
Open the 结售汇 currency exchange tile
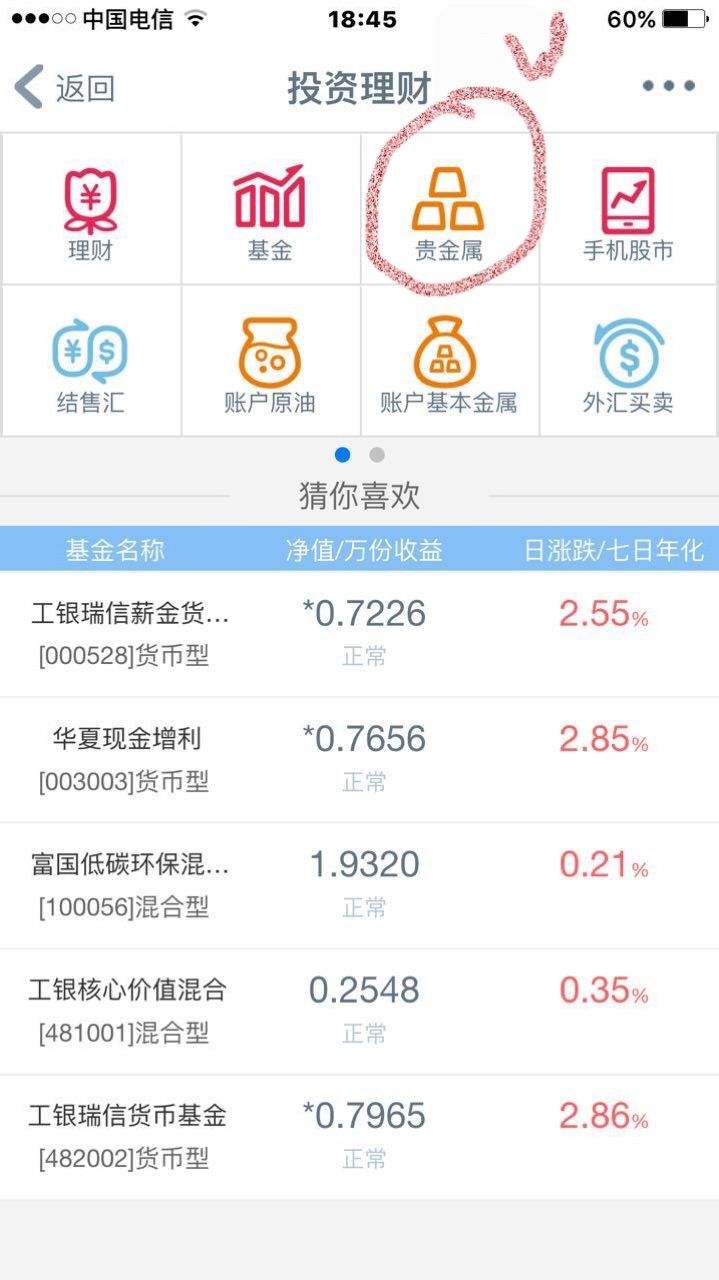90,361
